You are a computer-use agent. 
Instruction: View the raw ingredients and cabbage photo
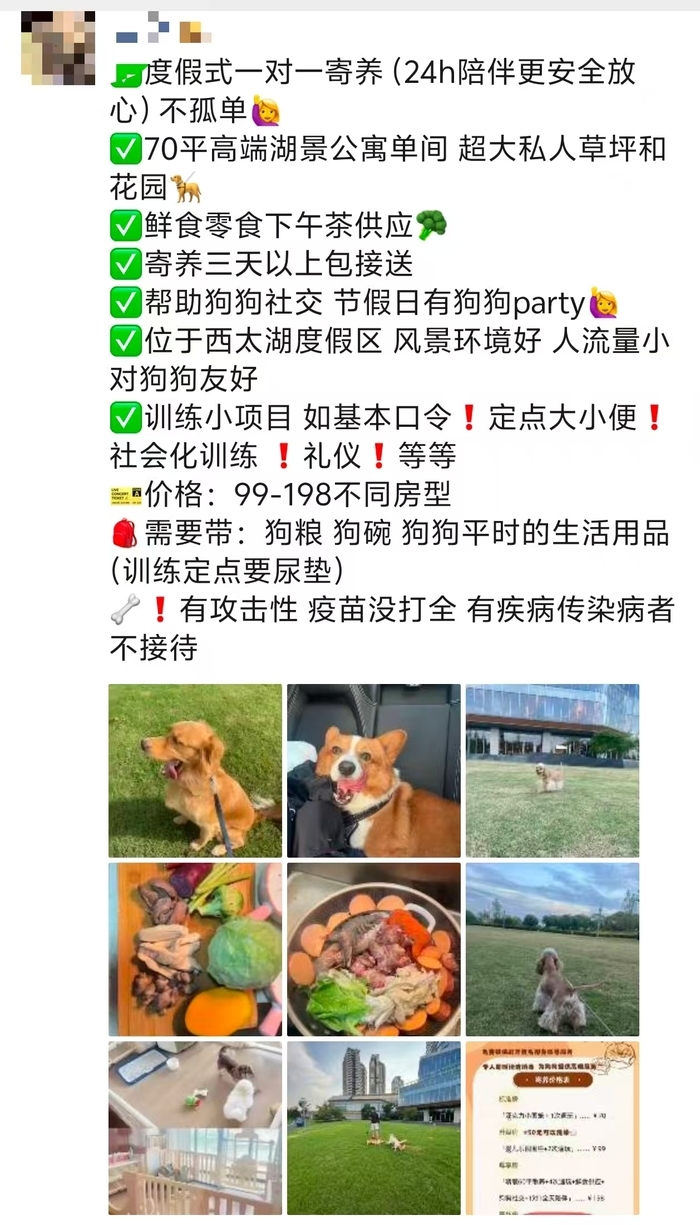click(x=195, y=949)
